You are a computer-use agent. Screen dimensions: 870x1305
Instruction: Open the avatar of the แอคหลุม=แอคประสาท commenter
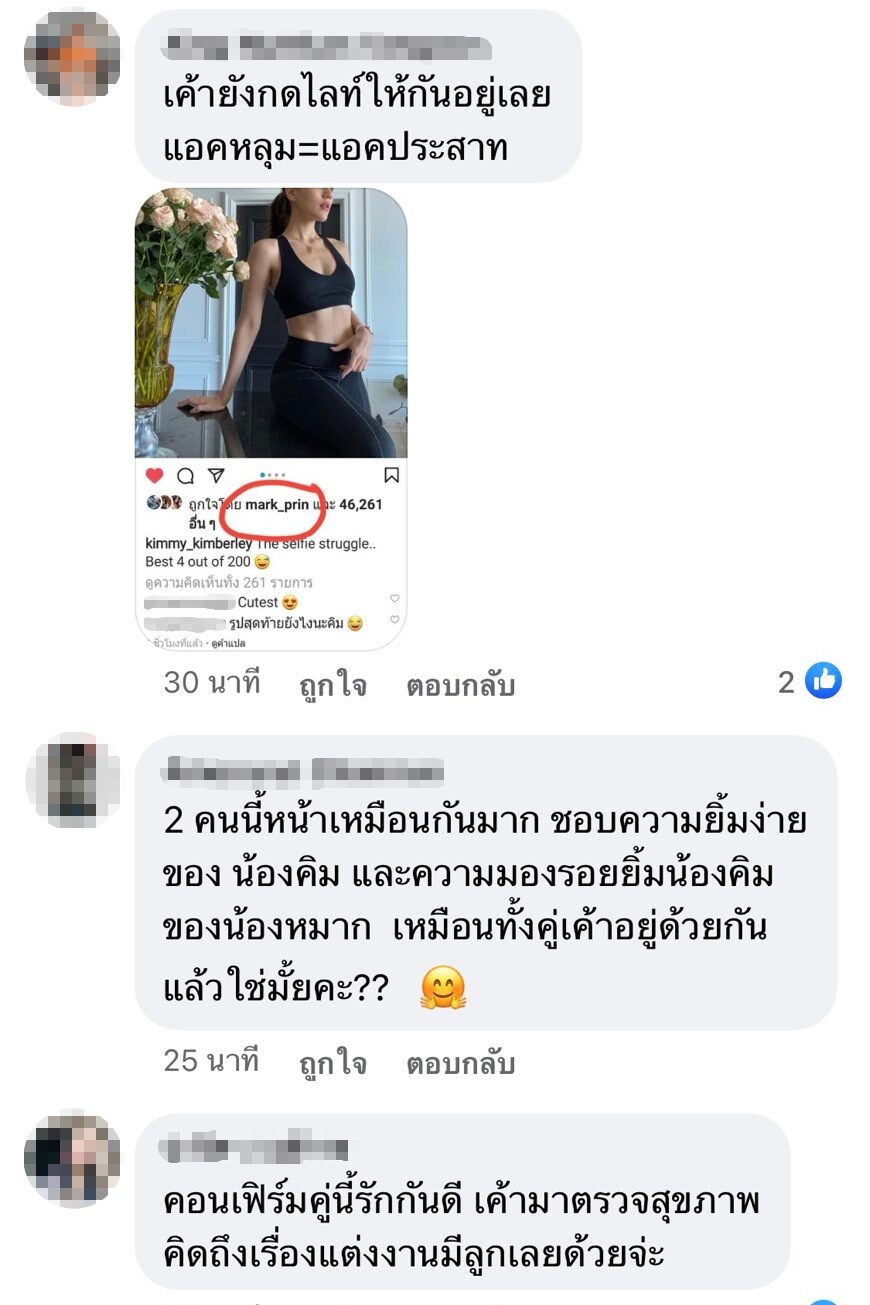73,58
